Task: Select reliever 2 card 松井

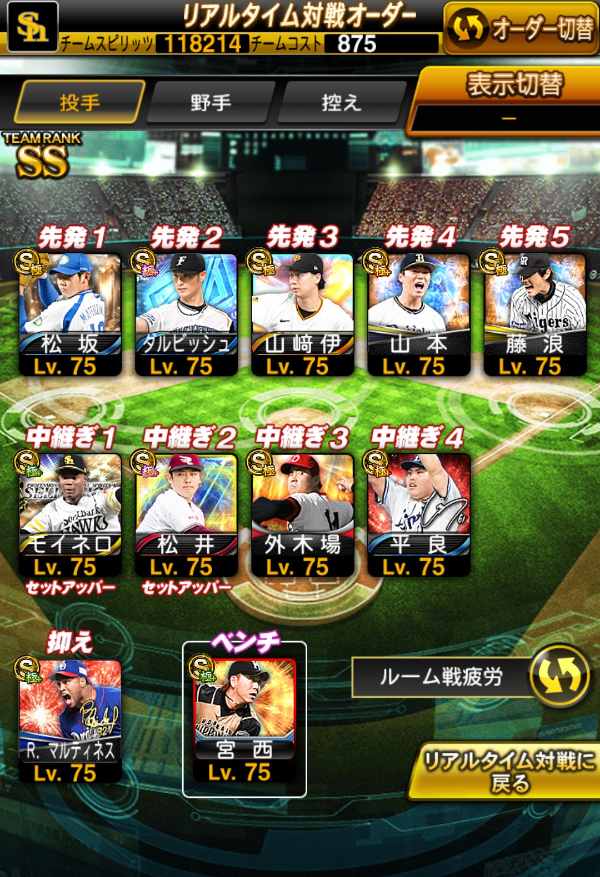Action: point(187,513)
